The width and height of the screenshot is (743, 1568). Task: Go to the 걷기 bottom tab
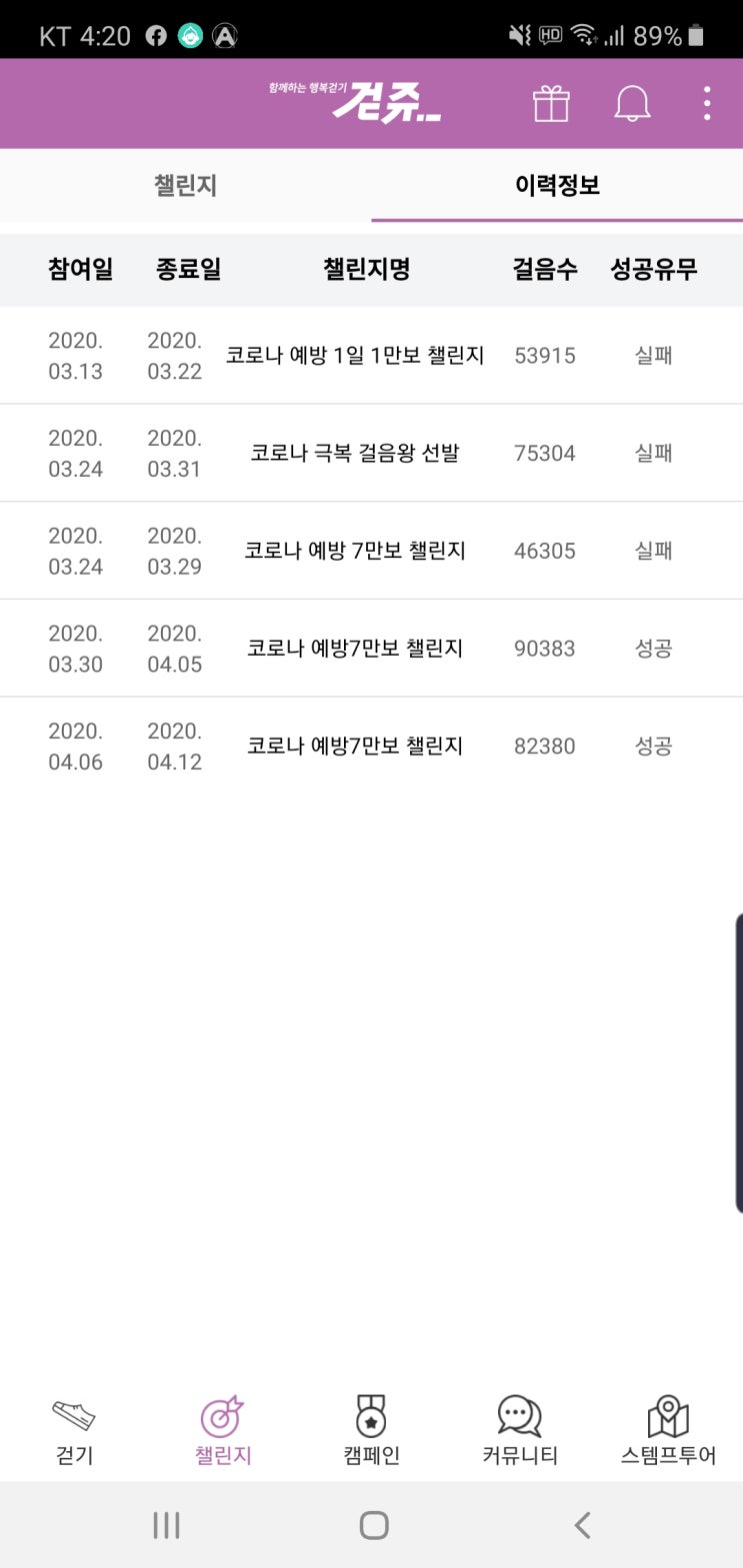74,1430
